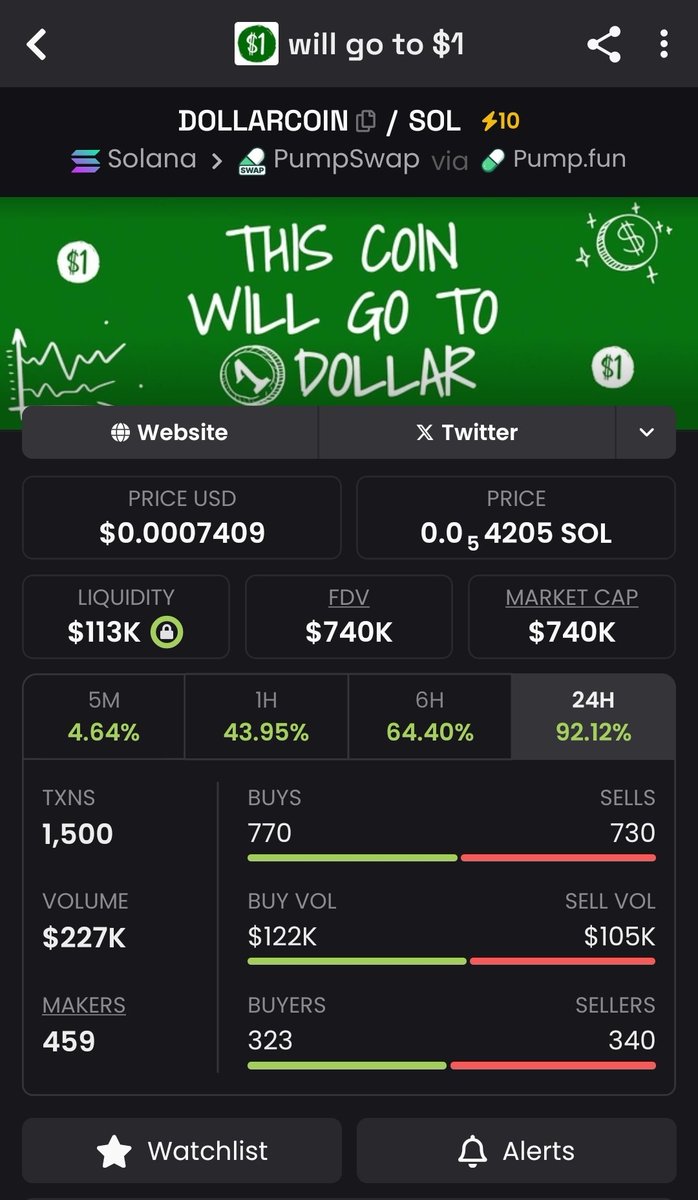Screen dimensions: 698x1200
Task: Open the underlined MAKERS info
Action: [84, 1005]
